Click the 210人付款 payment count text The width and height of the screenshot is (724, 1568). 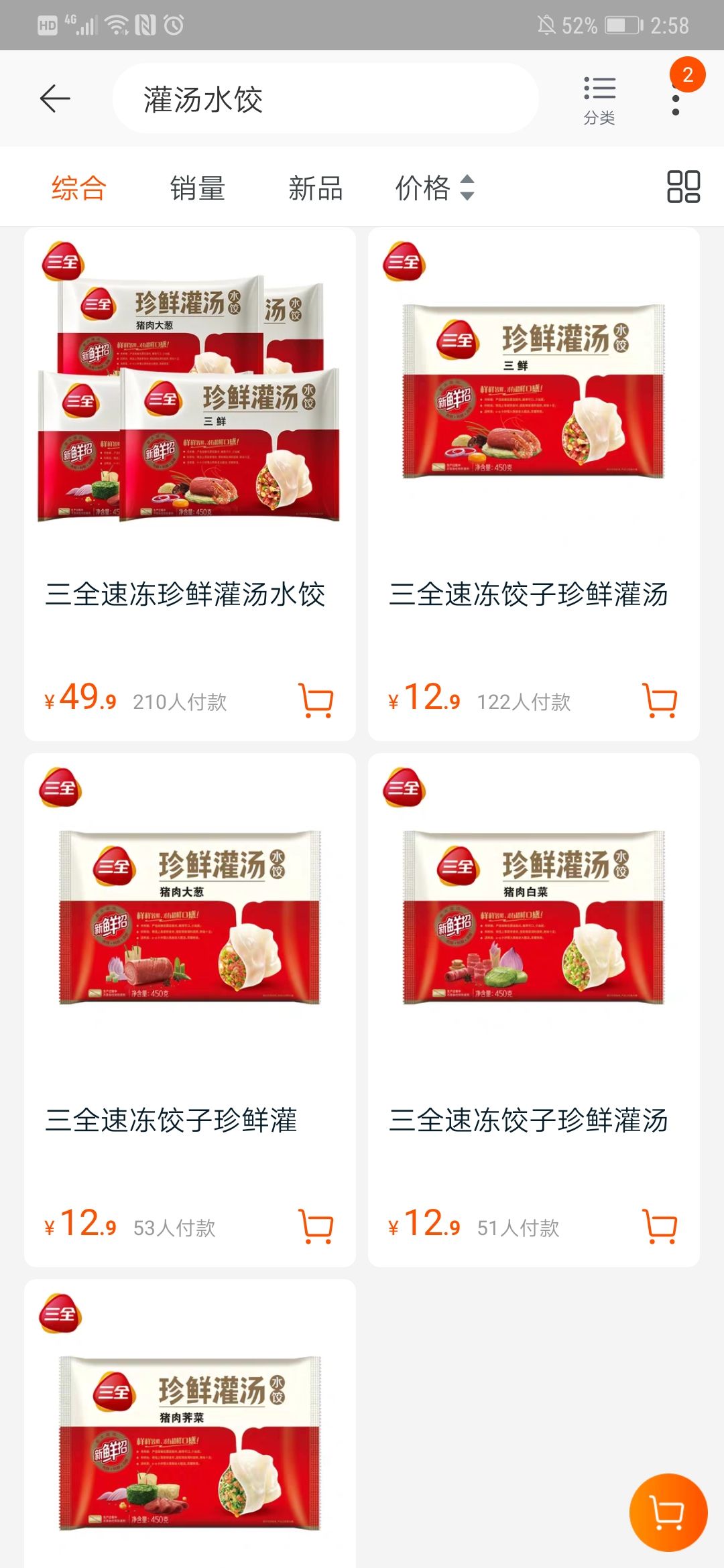click(x=180, y=702)
